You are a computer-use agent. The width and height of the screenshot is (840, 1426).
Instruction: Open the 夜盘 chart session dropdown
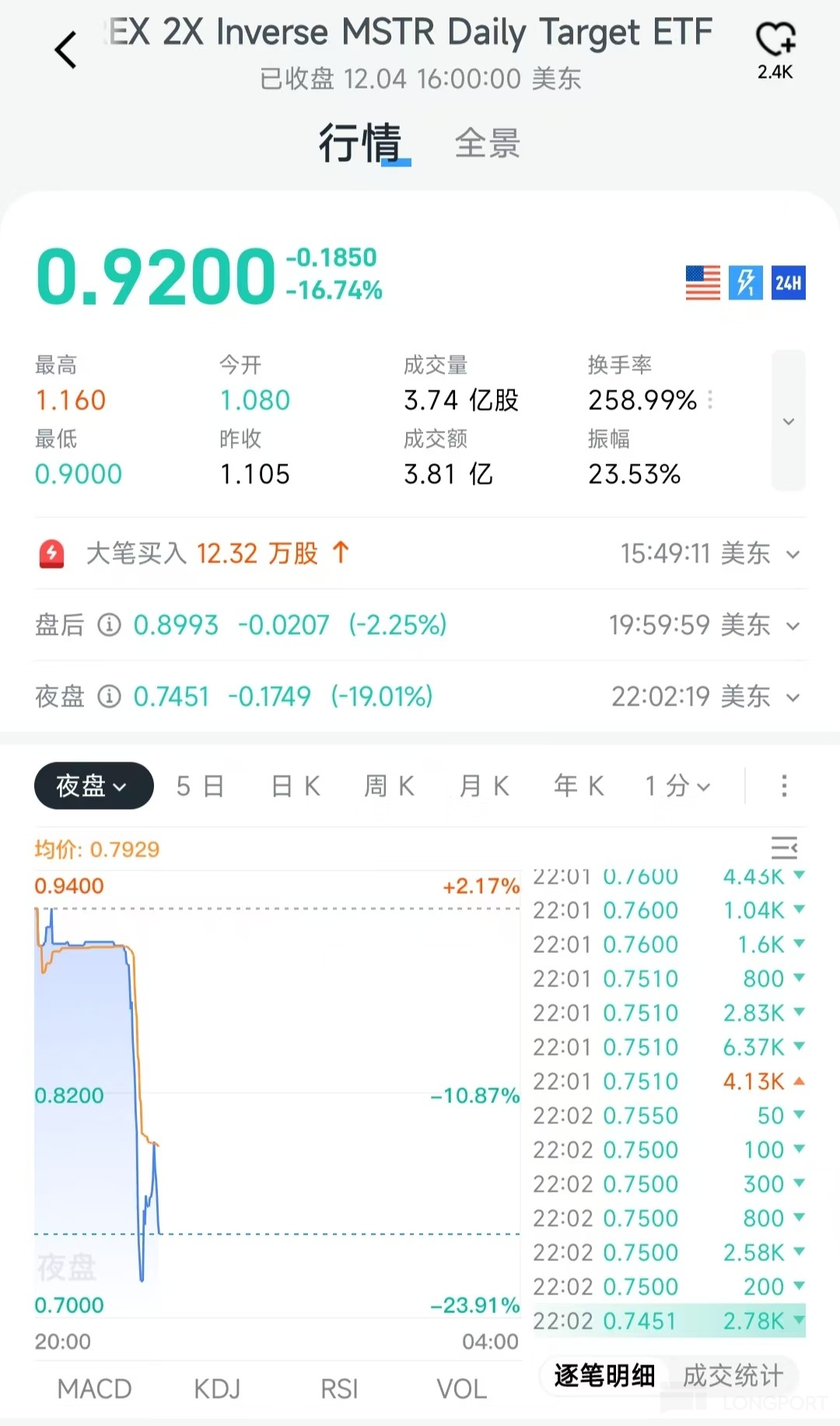[x=93, y=786]
